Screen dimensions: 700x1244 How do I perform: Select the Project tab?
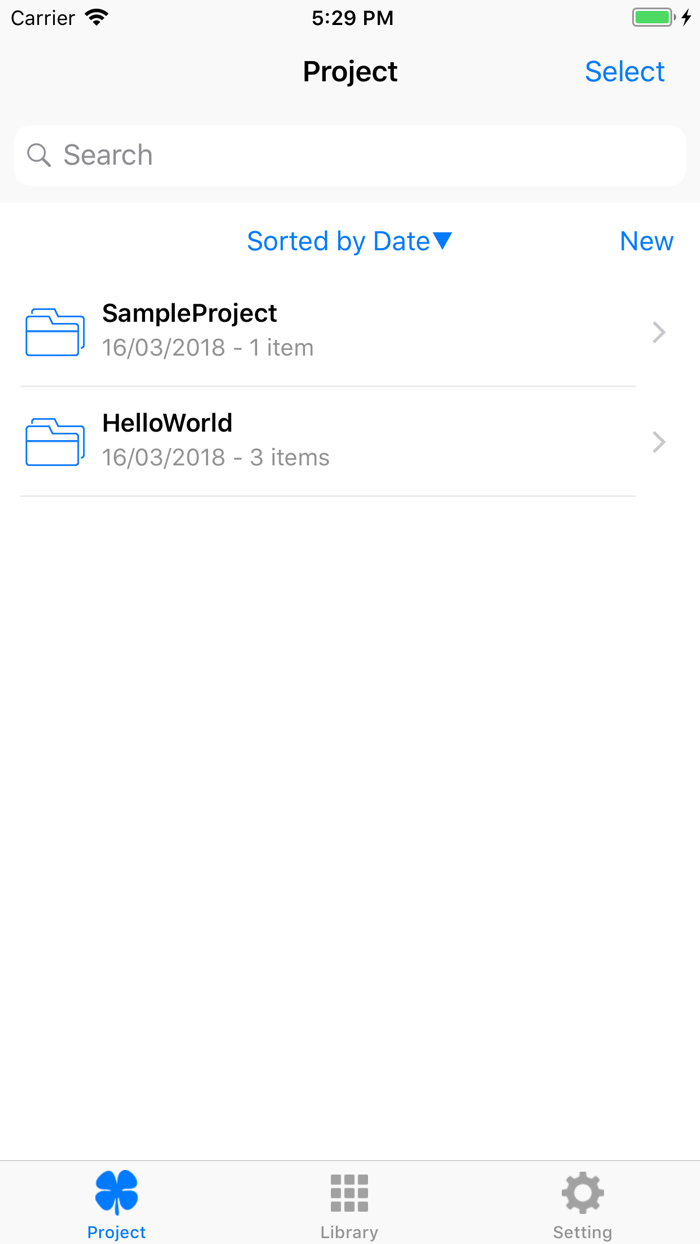click(116, 1204)
